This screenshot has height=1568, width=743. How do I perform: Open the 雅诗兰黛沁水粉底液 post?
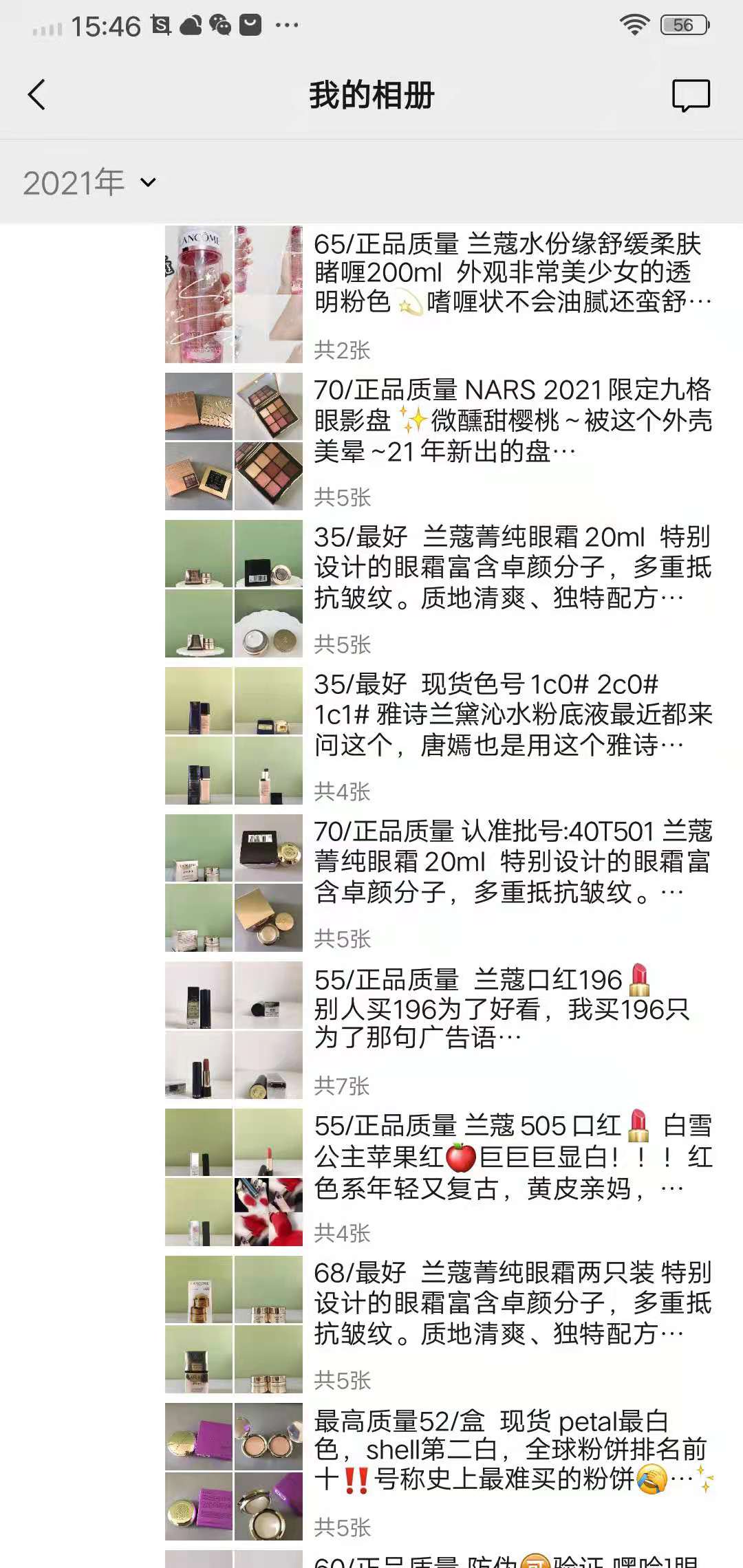tap(512, 714)
